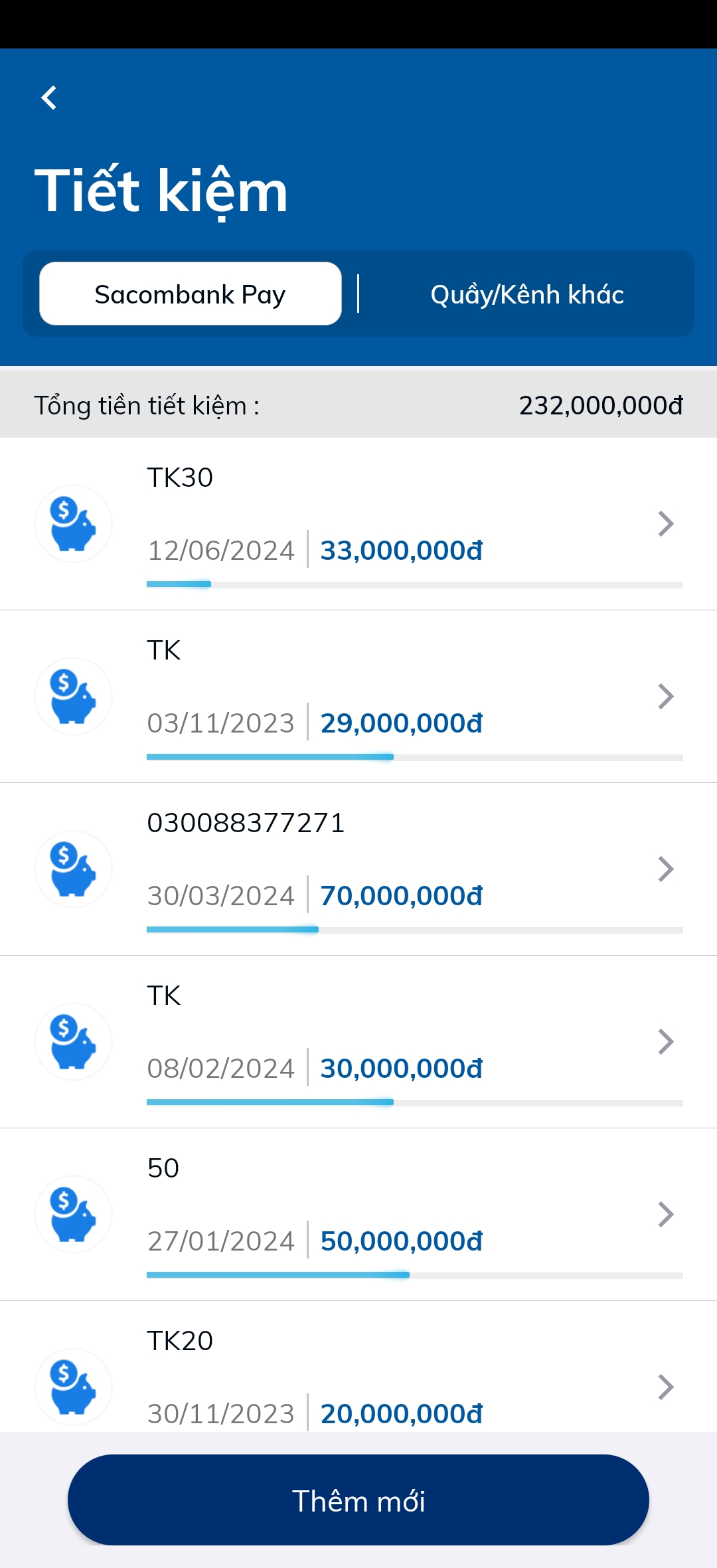
Task: Click the total savings amount 232,000,000đ
Action: (599, 405)
